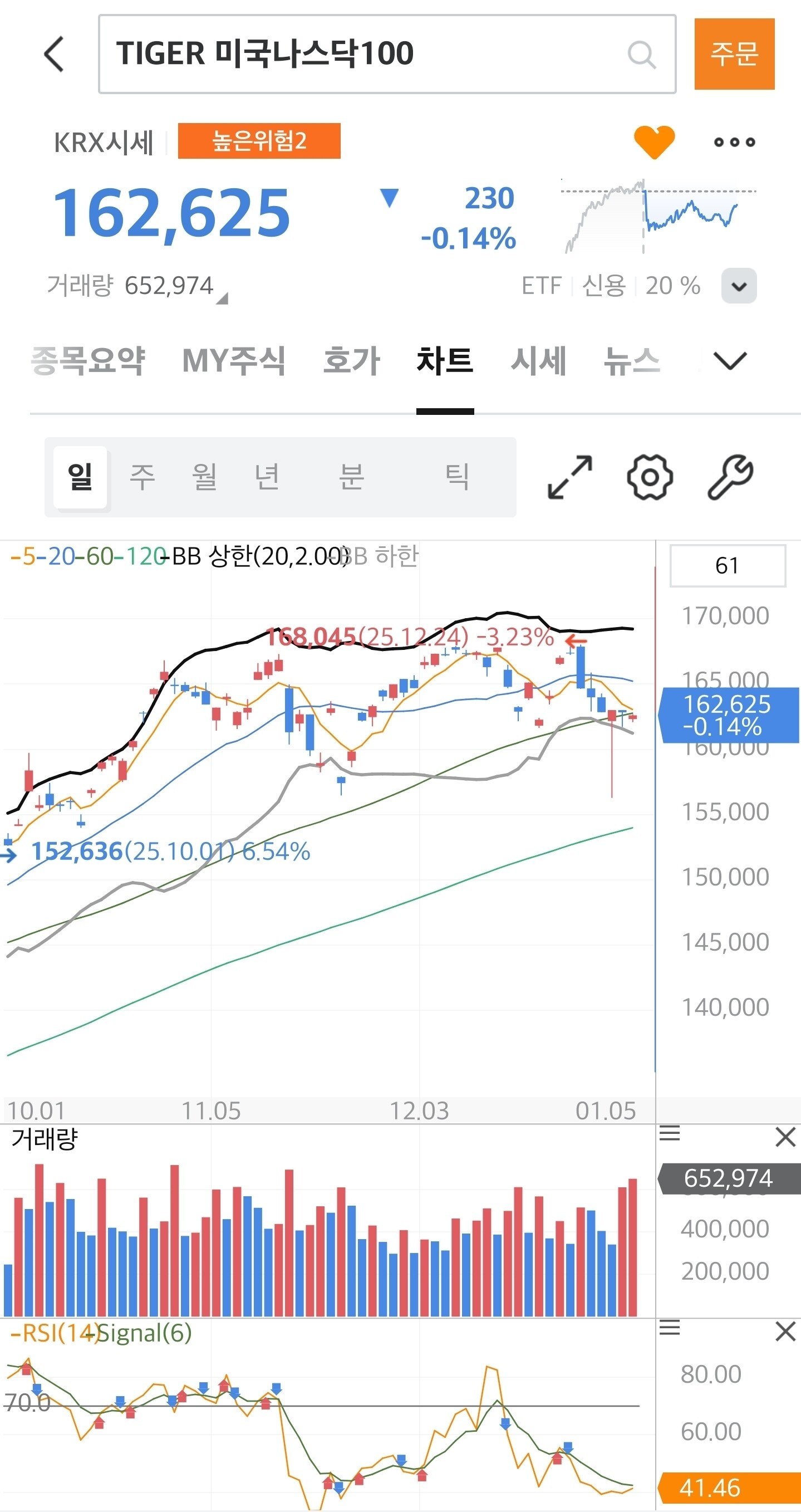Close the 거래량 volume panel
The height and width of the screenshot is (1512, 801).
pos(784,1137)
